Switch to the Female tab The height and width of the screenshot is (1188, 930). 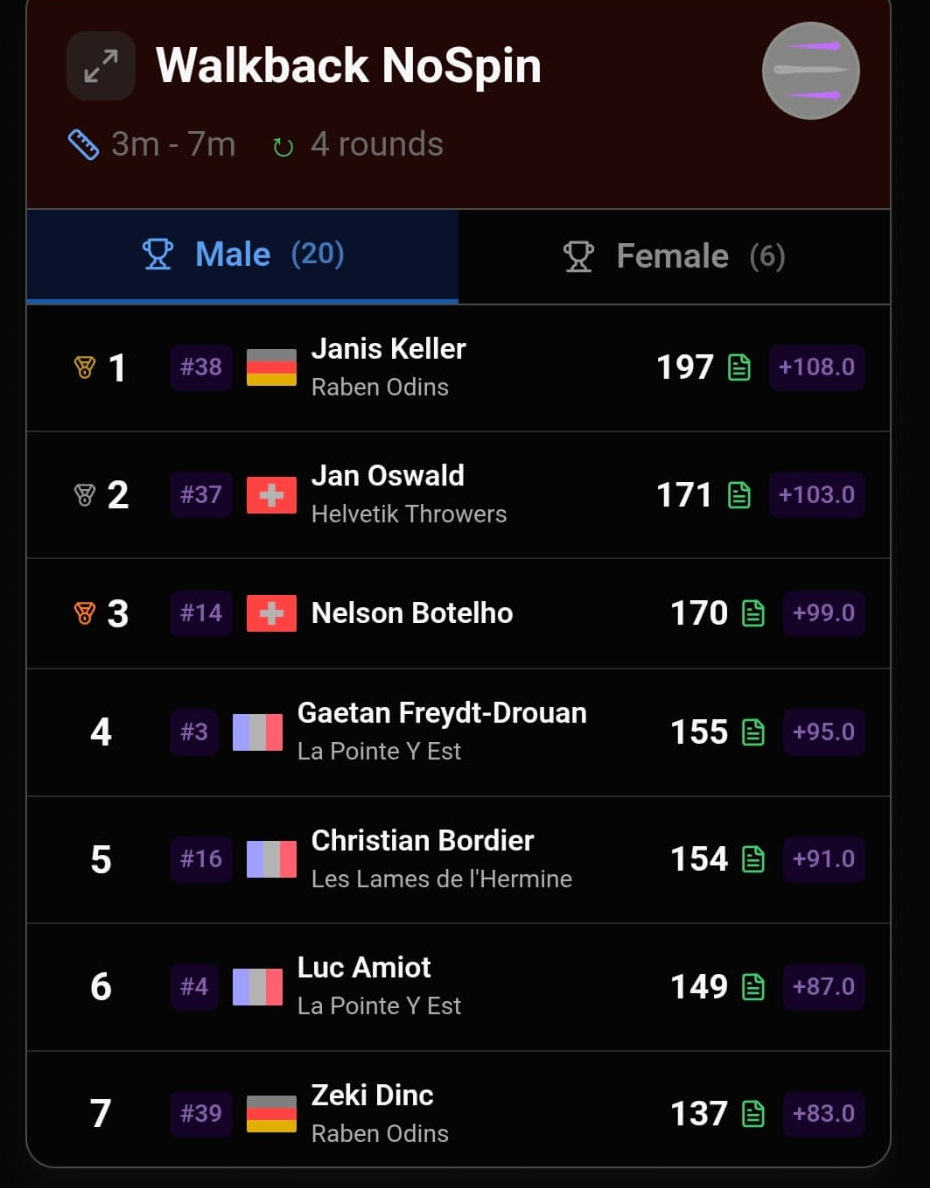[673, 256]
